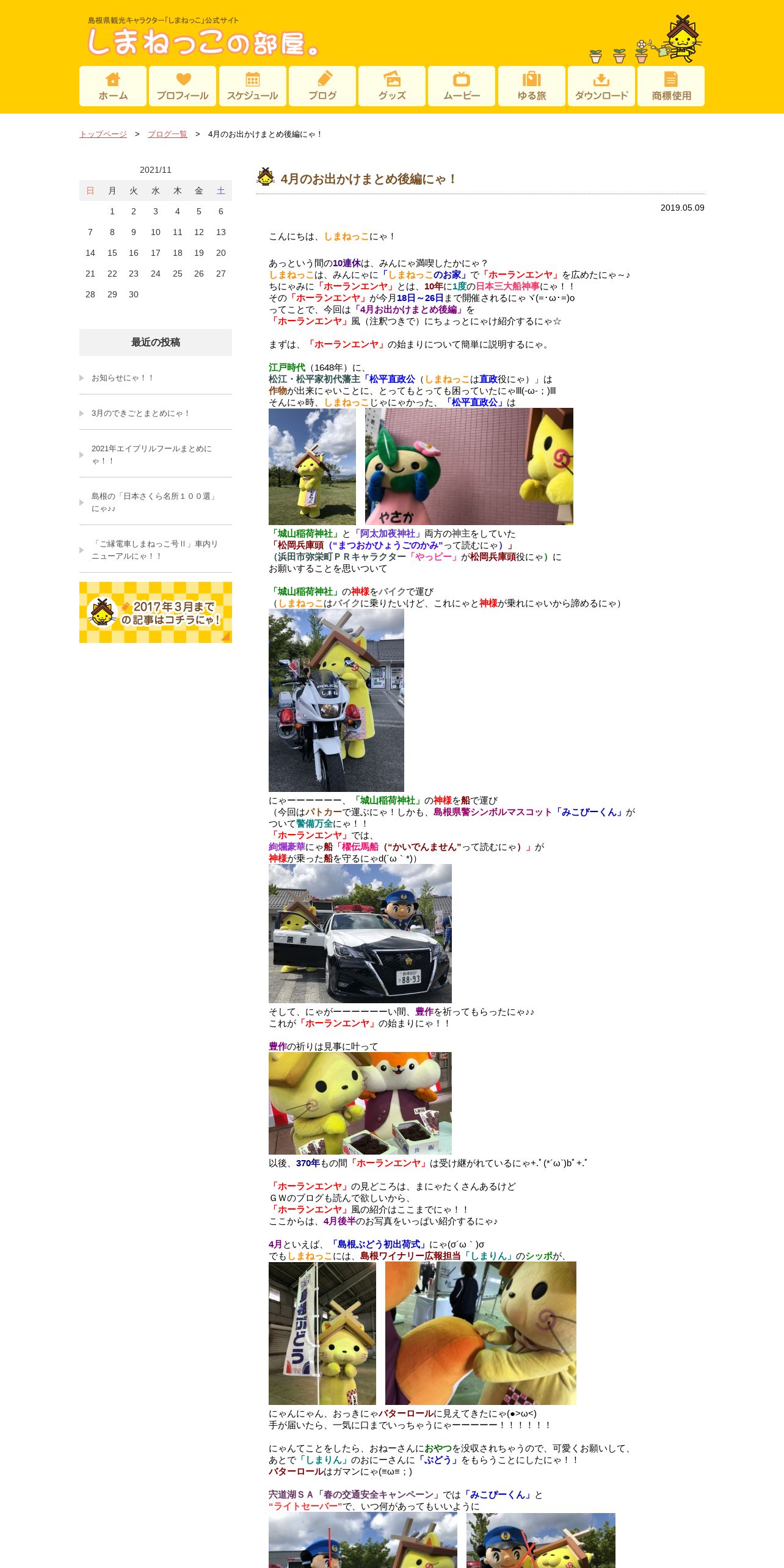Image resolution: width=784 pixels, height=1568 pixels.
Task: Open the グッズ page
Action: 392,86
